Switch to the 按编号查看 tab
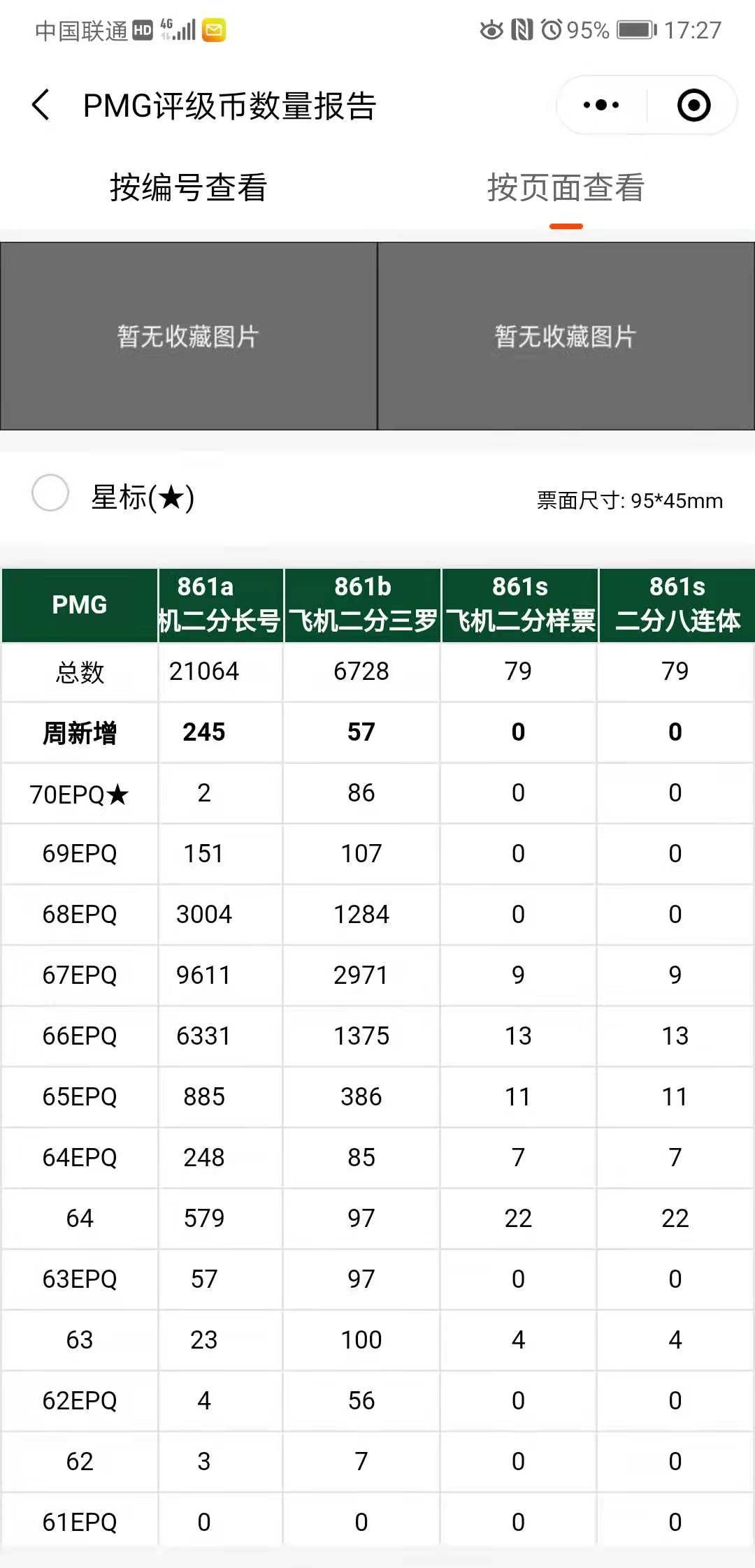This screenshot has width=755, height=1568. coord(188,188)
